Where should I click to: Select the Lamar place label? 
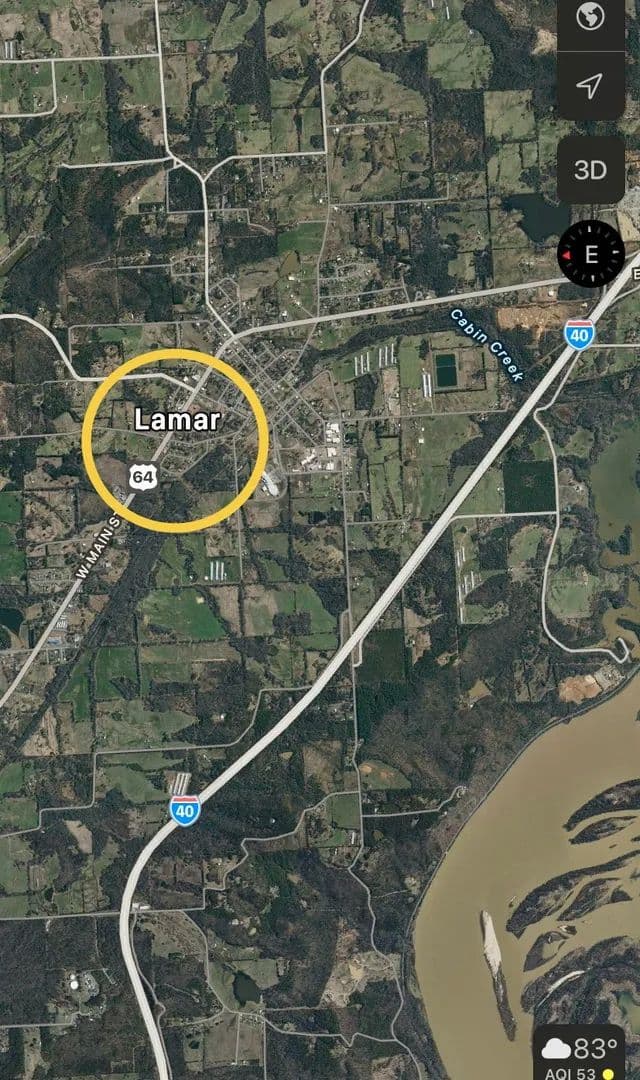point(176,419)
